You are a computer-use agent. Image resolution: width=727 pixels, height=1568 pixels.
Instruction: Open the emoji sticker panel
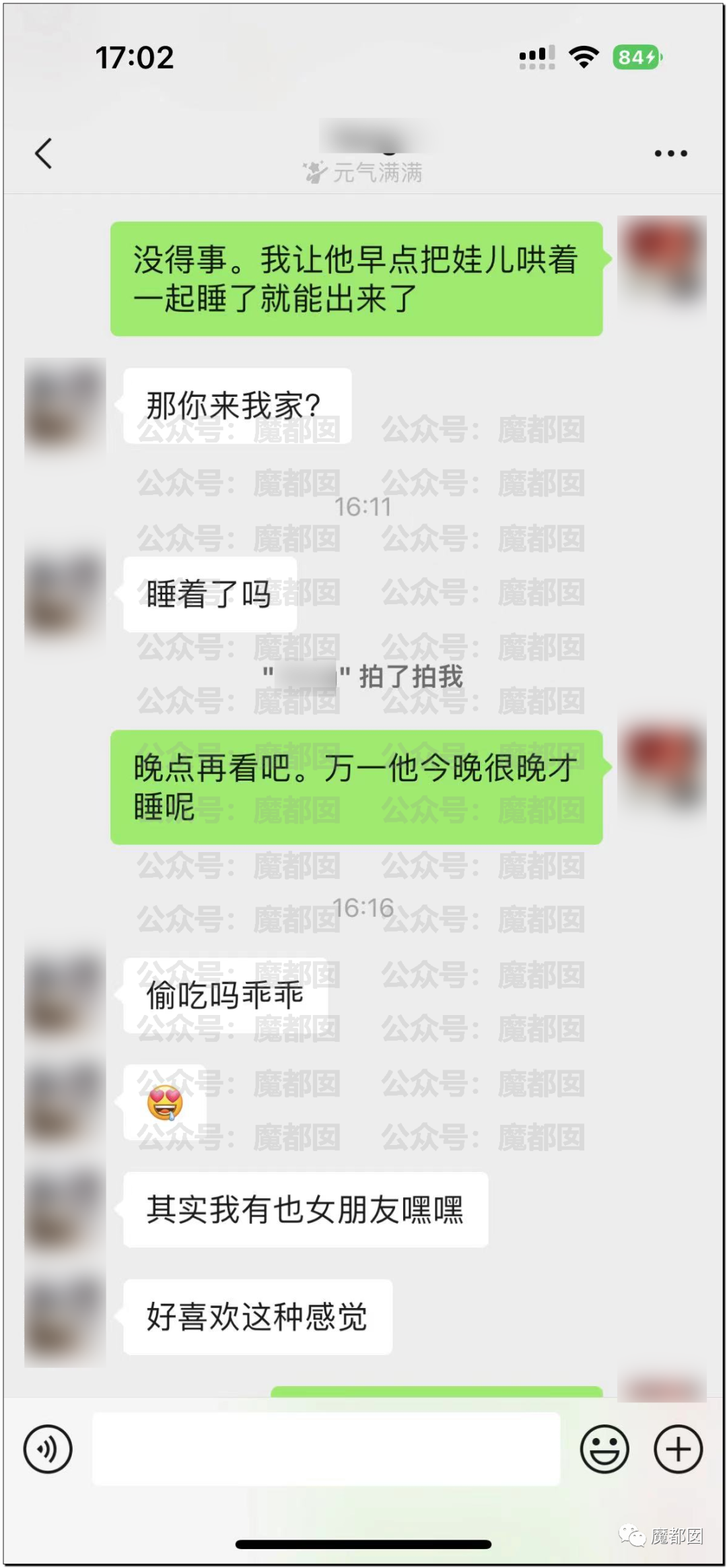point(604,1449)
